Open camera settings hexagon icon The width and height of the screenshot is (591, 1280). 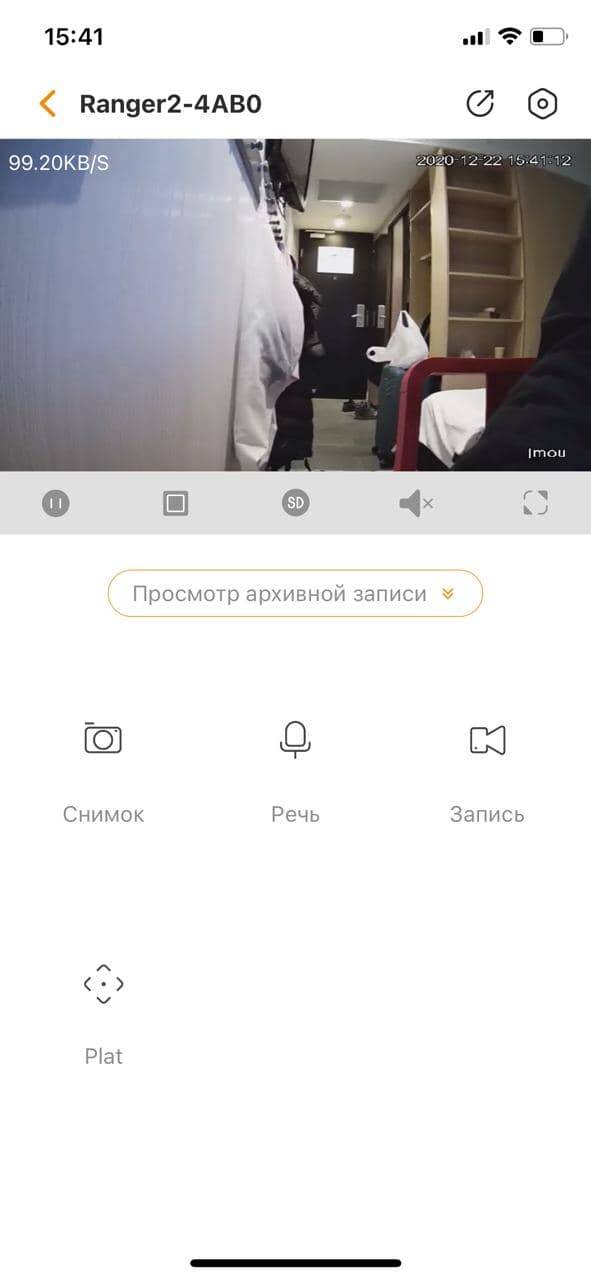tap(542, 103)
